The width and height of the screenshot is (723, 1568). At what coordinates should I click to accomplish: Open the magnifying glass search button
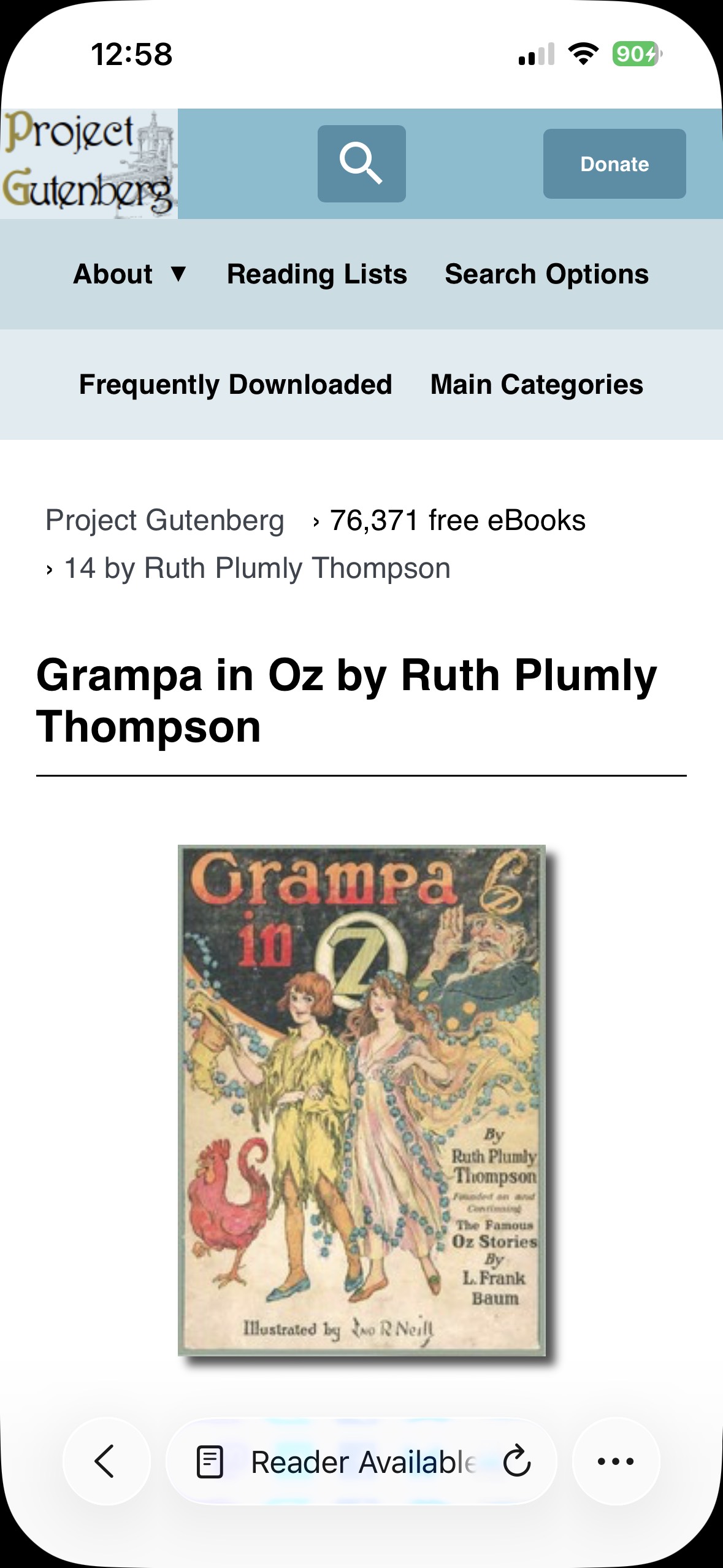(x=361, y=164)
